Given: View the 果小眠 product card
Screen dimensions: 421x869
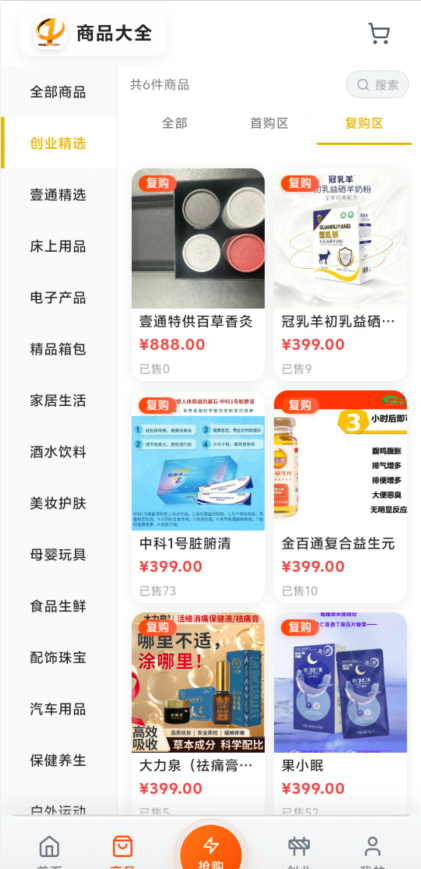Looking at the screenshot, I should [x=340, y=714].
